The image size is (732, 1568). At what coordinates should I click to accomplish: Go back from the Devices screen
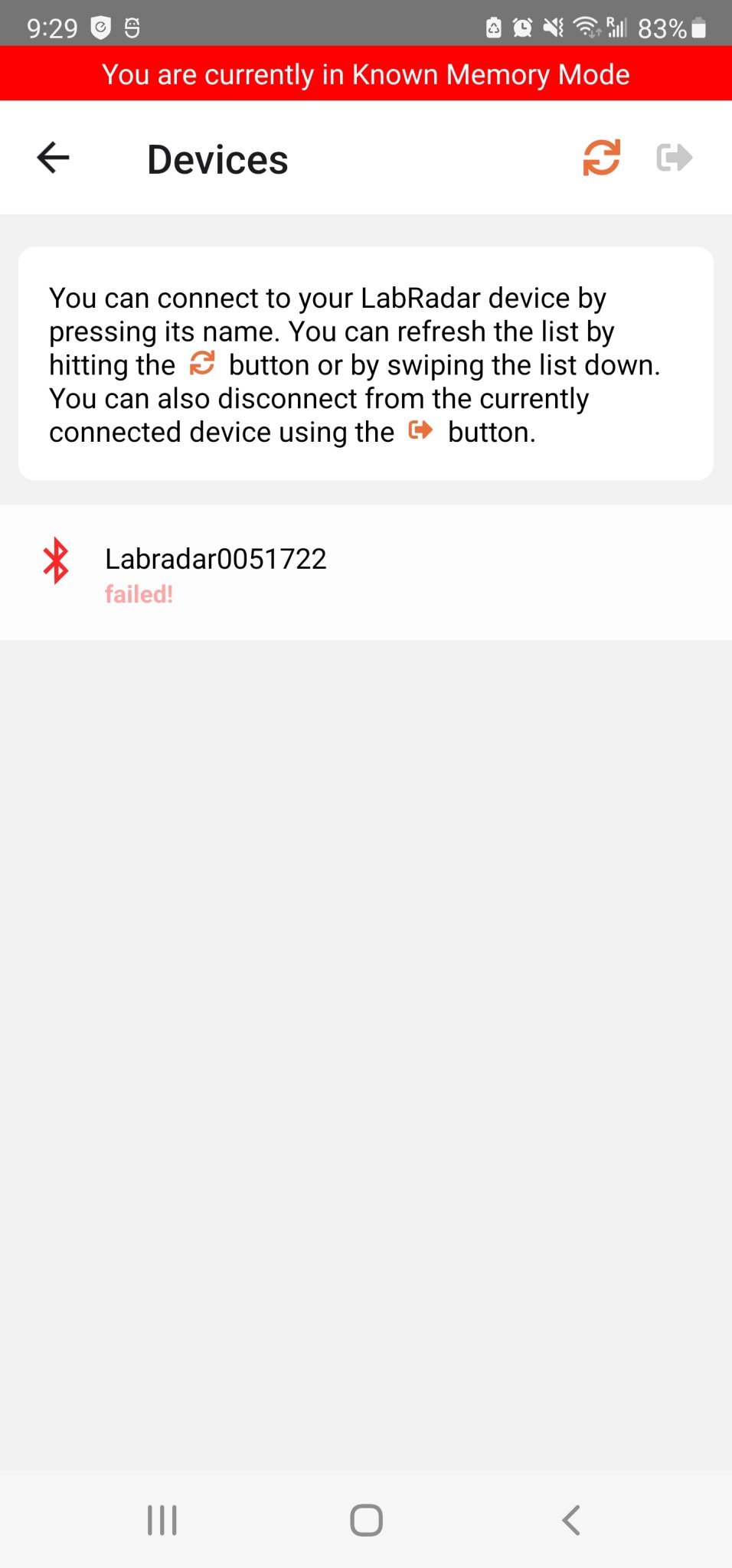[53, 158]
